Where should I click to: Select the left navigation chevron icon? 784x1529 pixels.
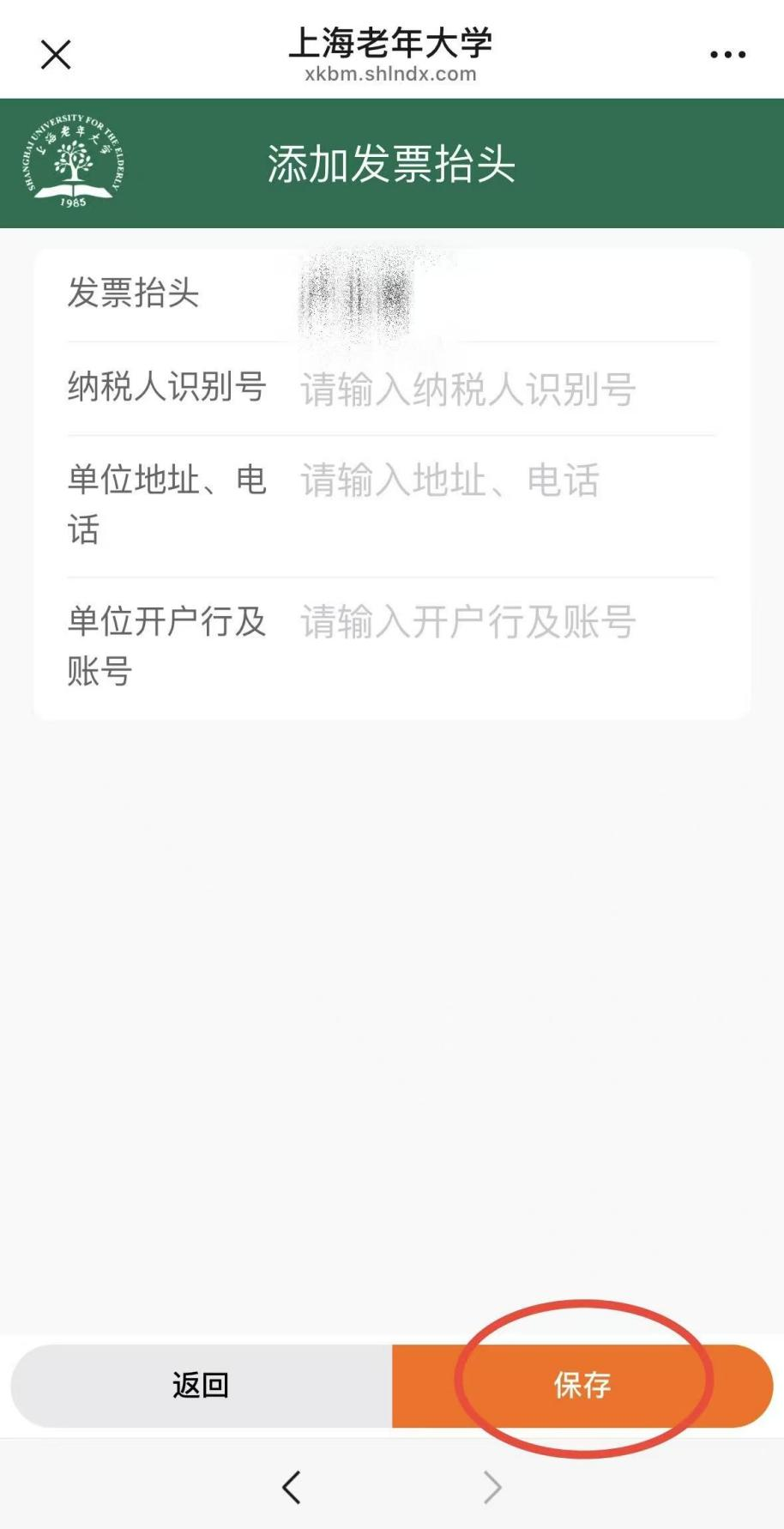[292, 1489]
